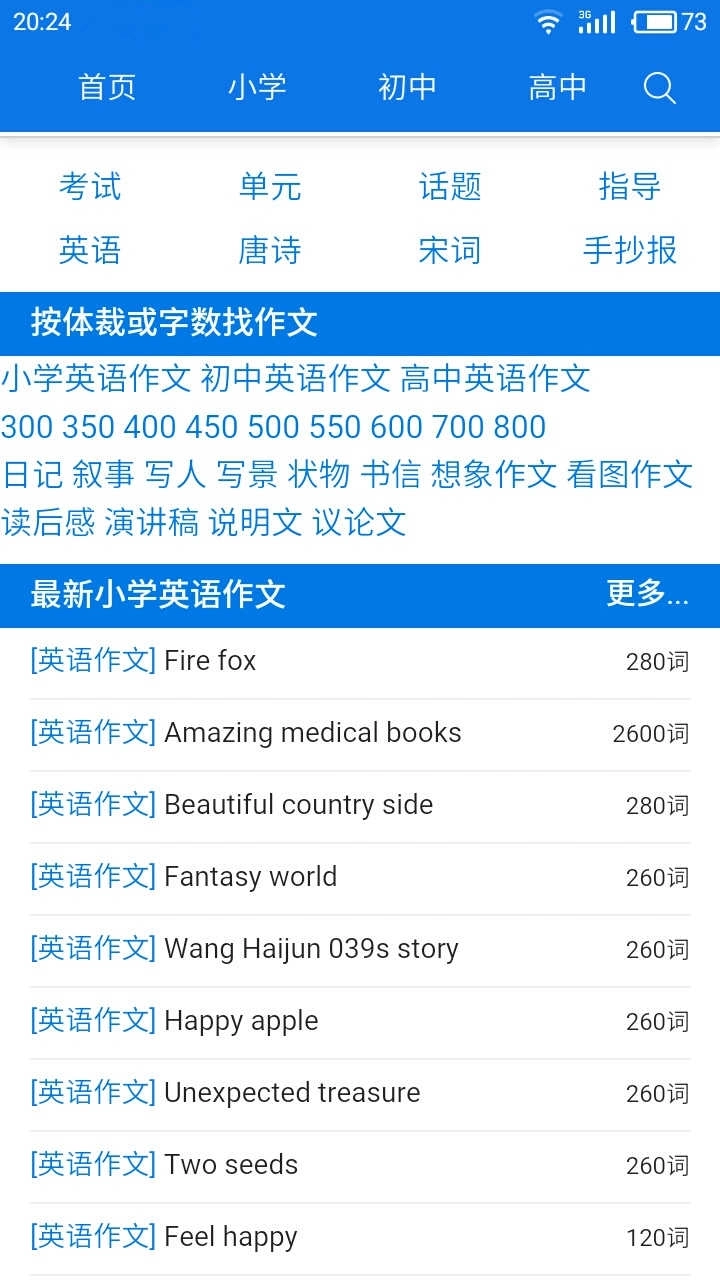Open the "Feel happy" essay
The image size is (720, 1280).
tap(230, 1237)
